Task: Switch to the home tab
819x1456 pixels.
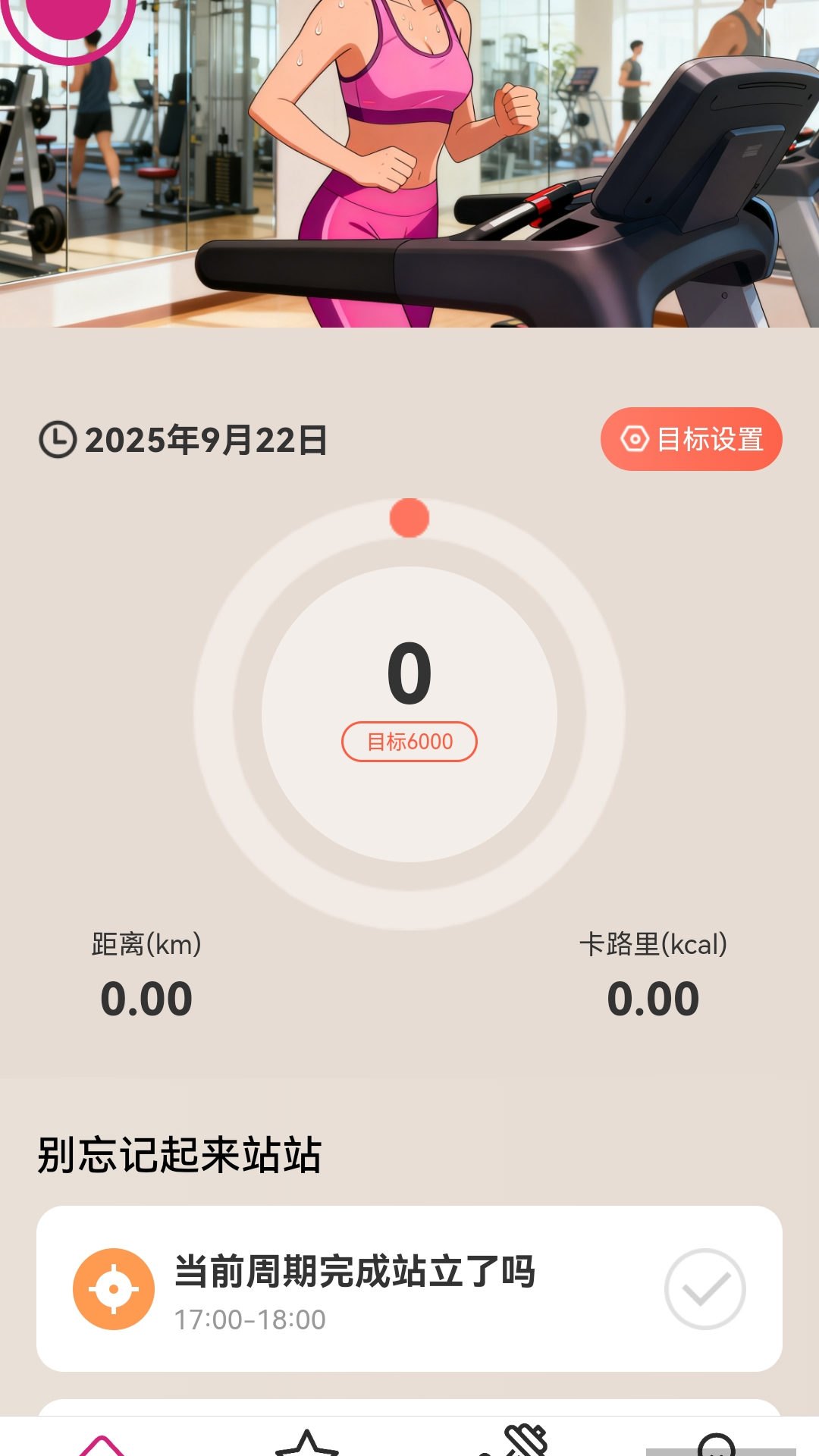Action: (x=102, y=1443)
